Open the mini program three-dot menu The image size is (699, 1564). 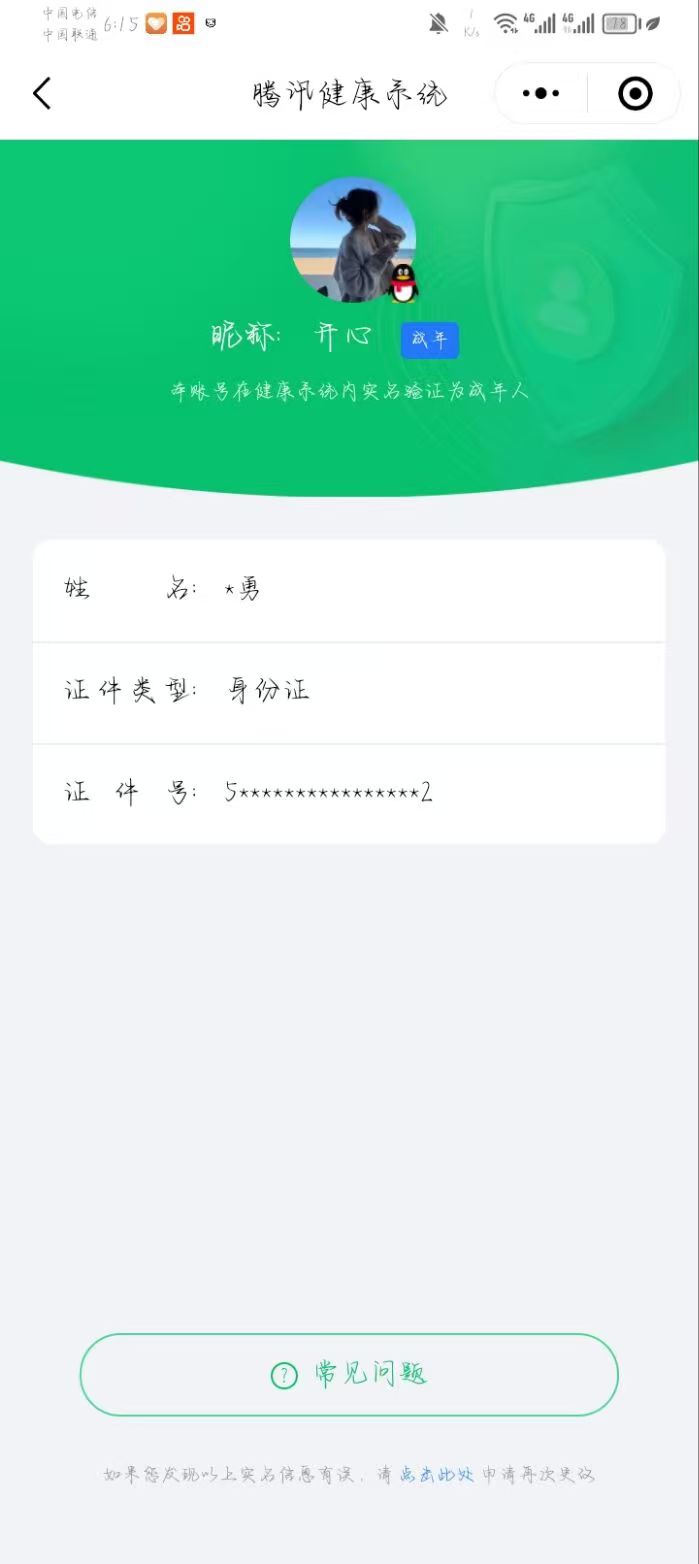(541, 94)
